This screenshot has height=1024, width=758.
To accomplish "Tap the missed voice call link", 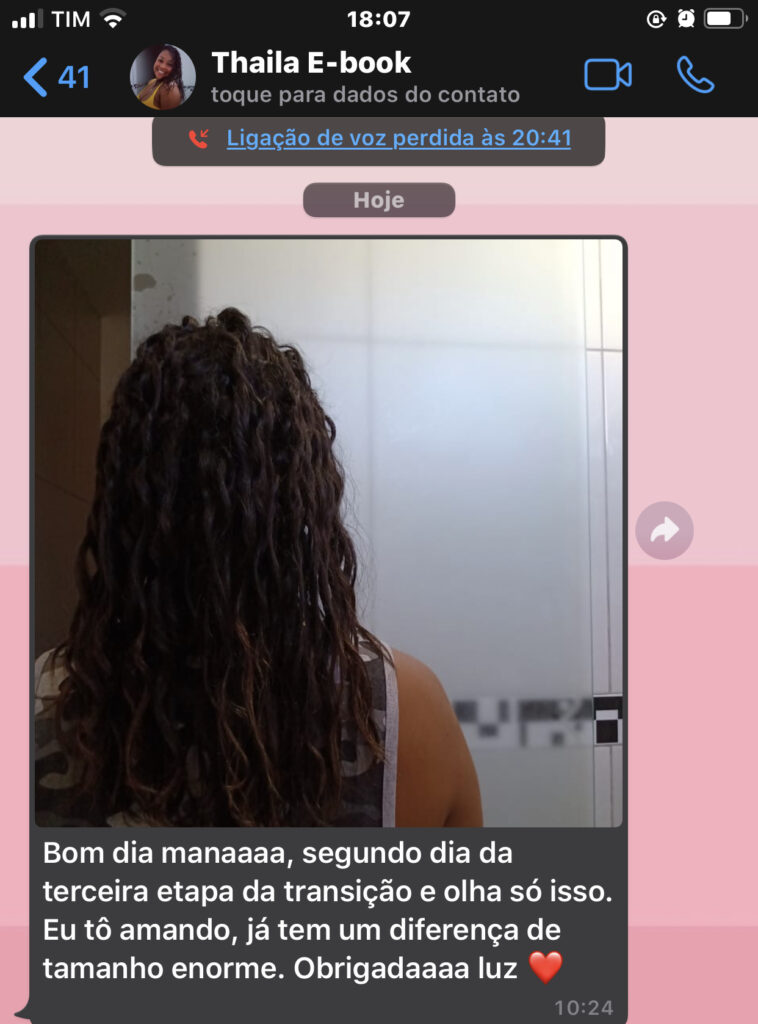I will coord(398,139).
